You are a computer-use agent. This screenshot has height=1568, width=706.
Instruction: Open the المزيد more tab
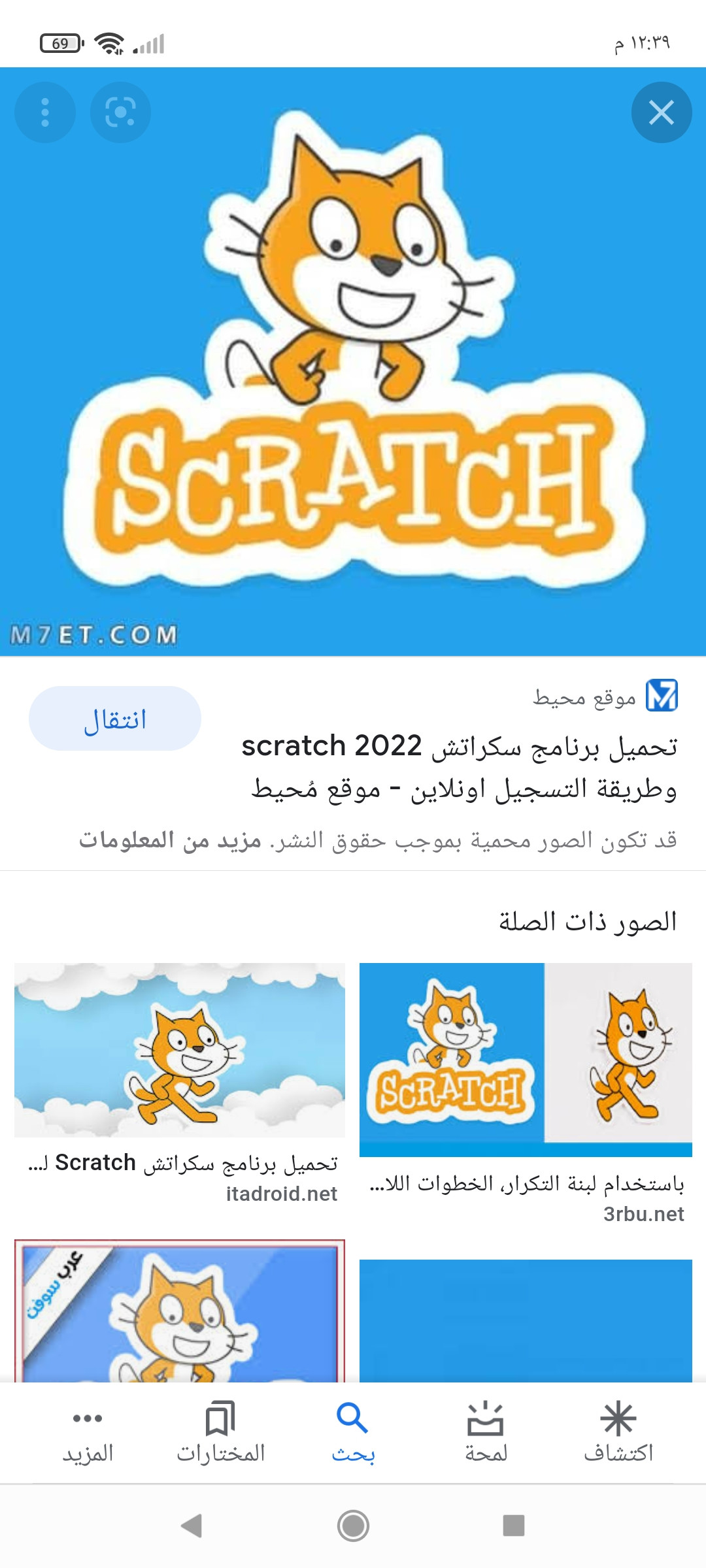pos(88,1432)
